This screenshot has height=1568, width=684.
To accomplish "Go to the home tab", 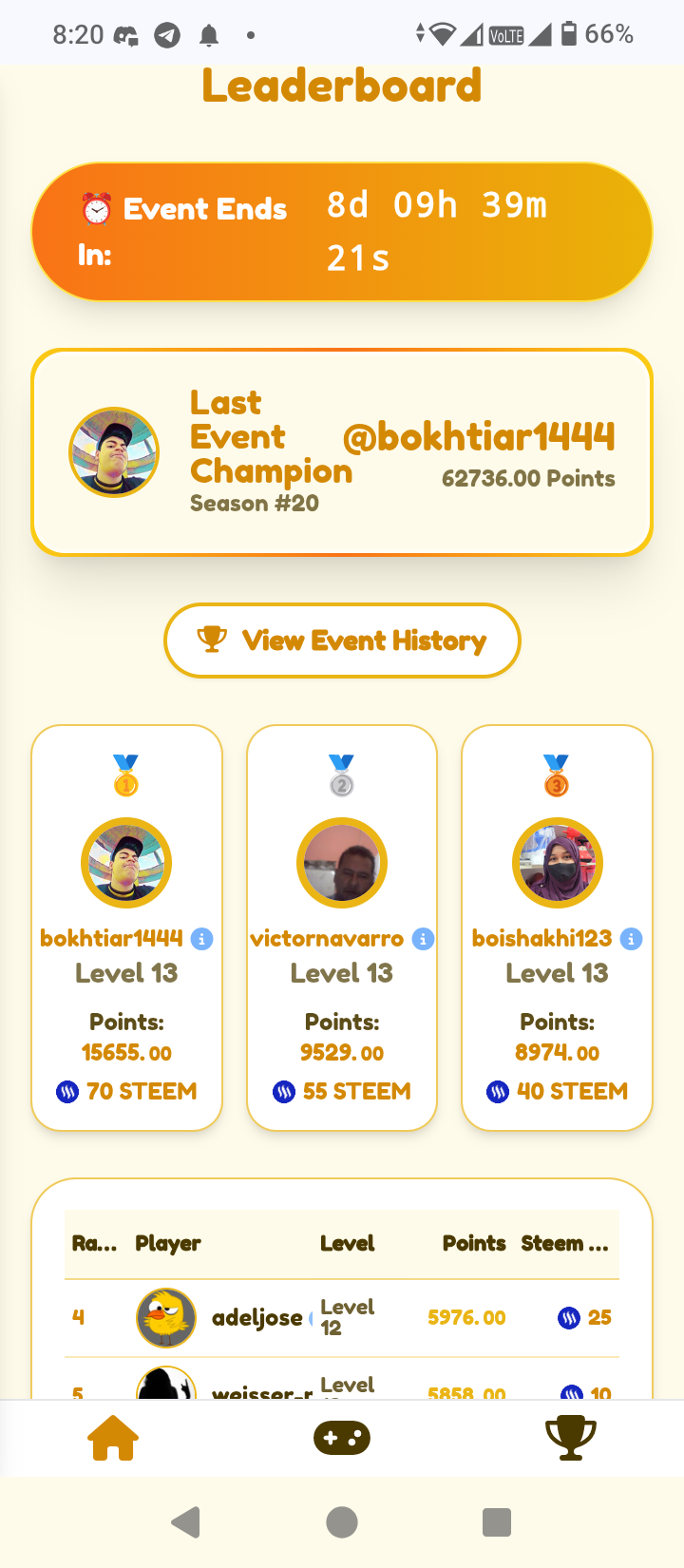I will [113, 1437].
